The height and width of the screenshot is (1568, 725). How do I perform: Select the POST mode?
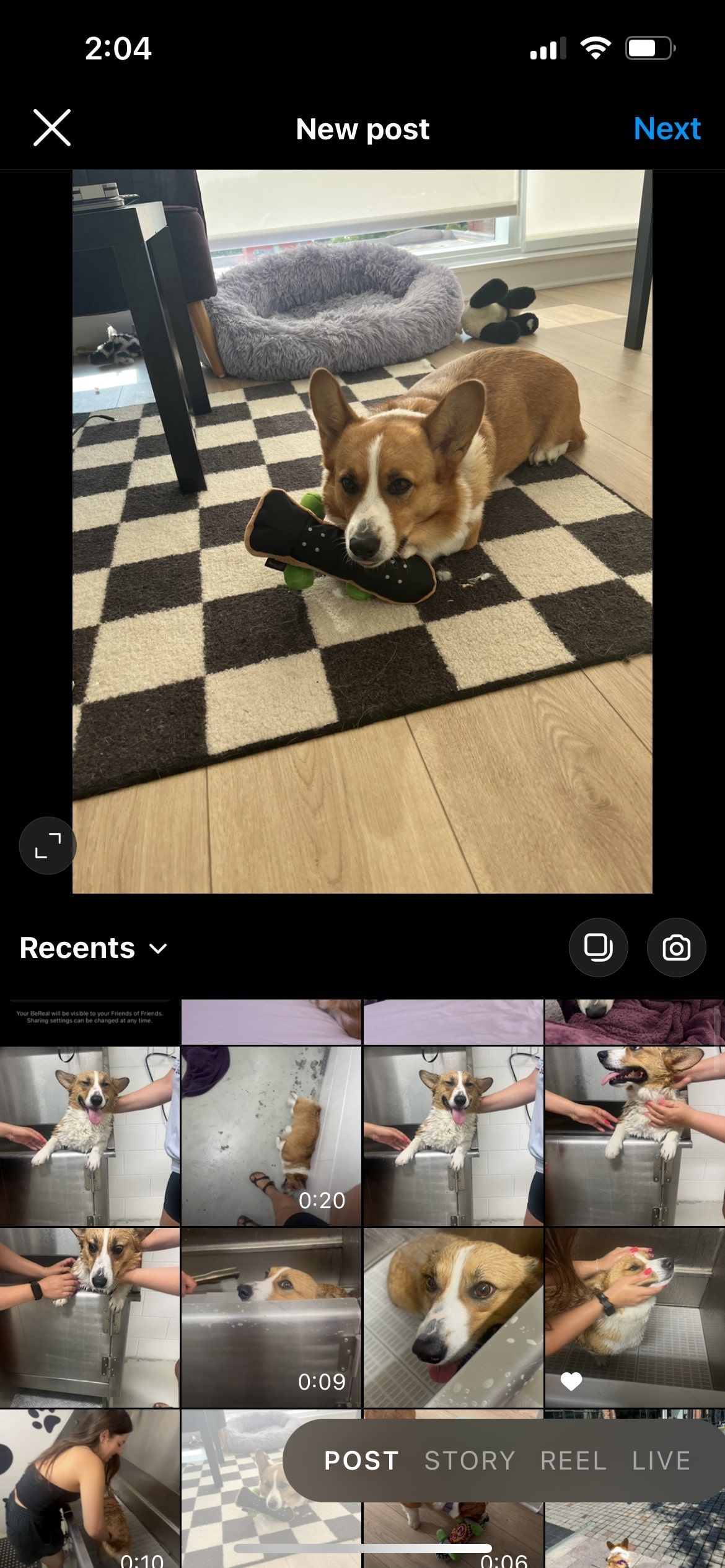361,1461
